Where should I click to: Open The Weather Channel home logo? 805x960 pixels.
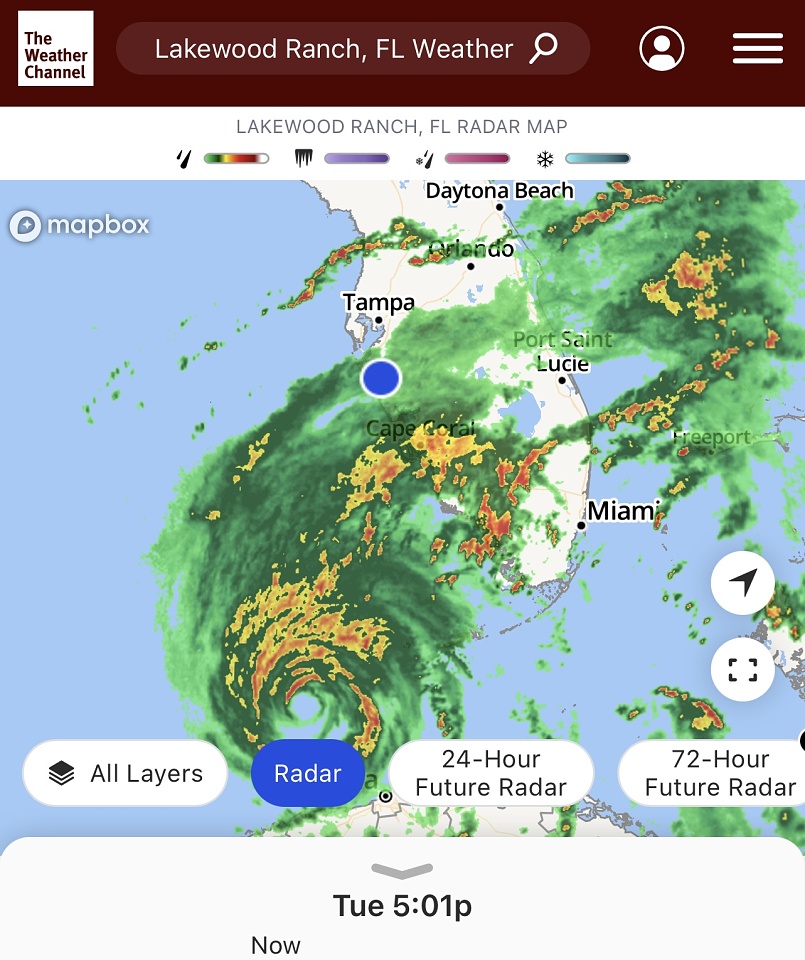pos(56,49)
